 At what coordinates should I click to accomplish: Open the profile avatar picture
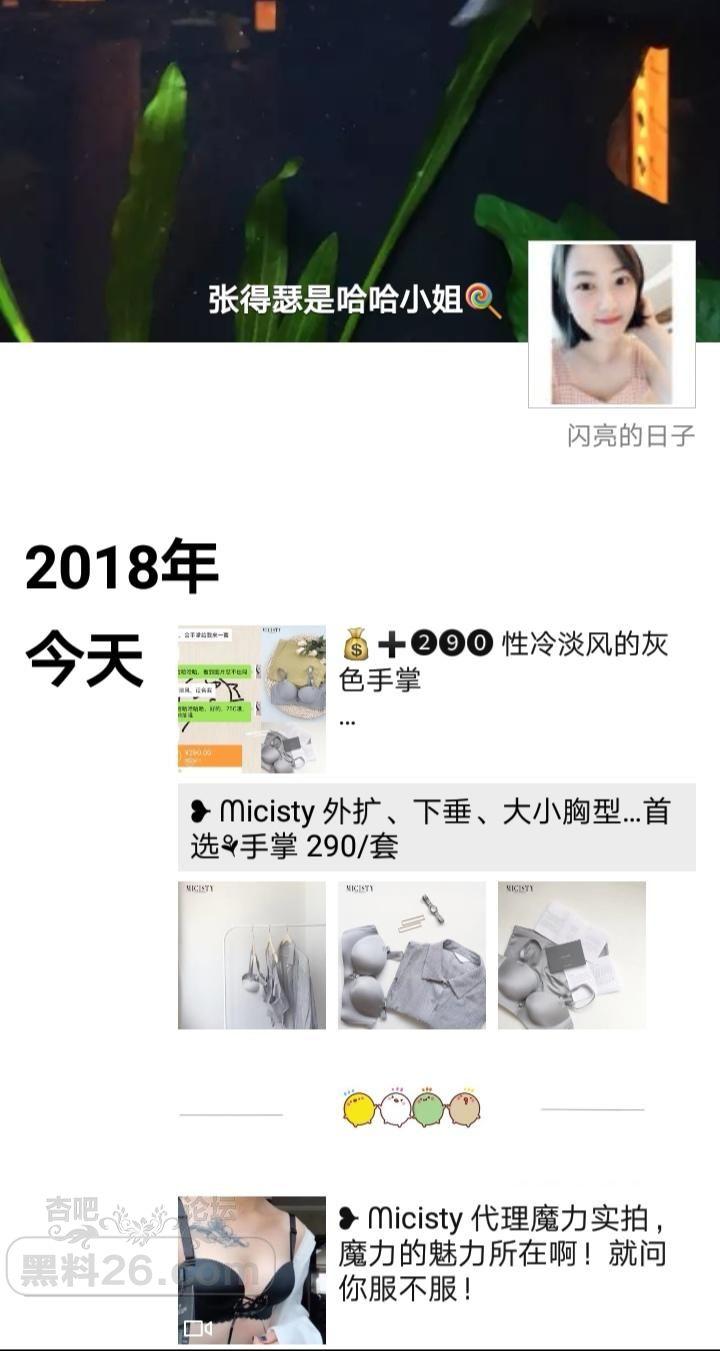tap(611, 324)
